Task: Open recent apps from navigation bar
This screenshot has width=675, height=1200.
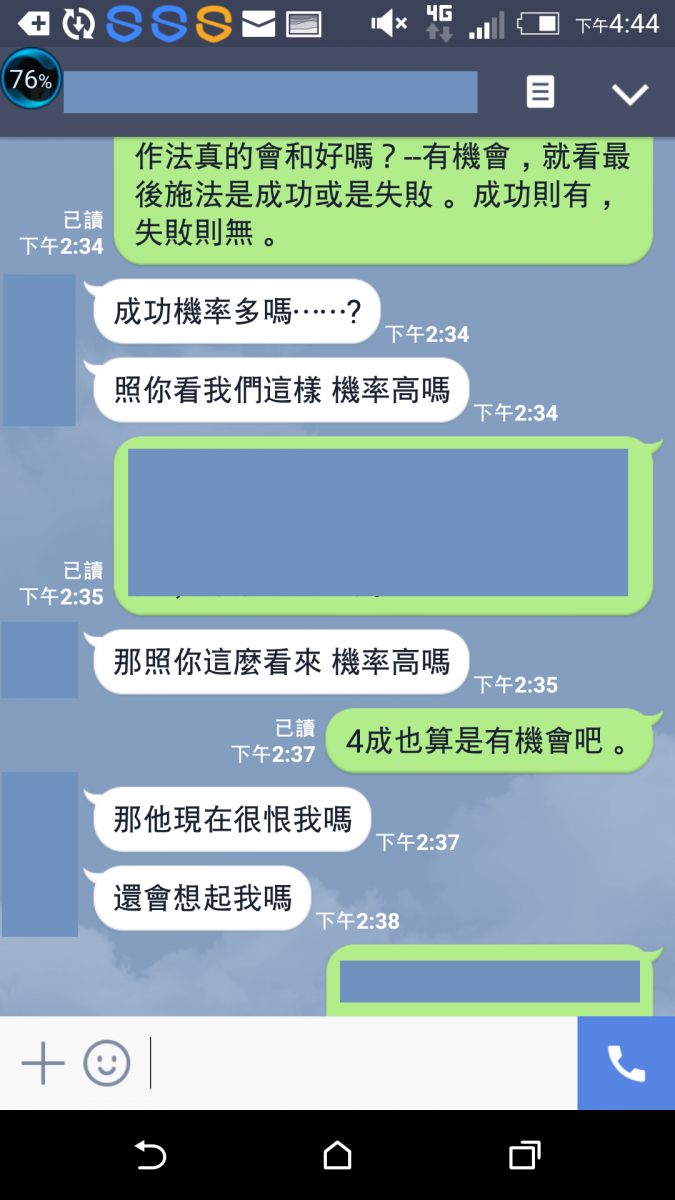Action: click(524, 1155)
